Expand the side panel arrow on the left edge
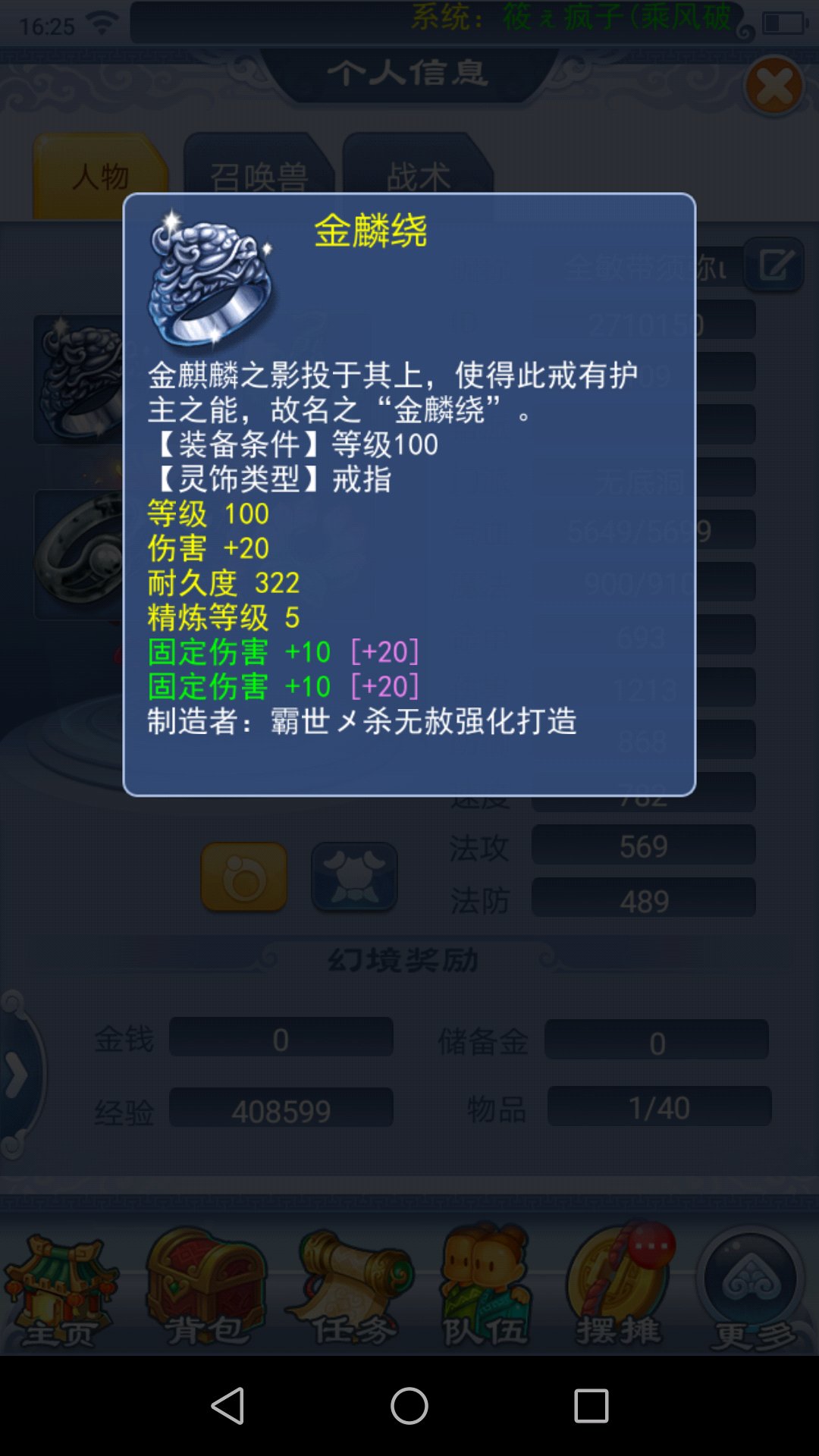The image size is (819, 1456). tap(18, 1075)
